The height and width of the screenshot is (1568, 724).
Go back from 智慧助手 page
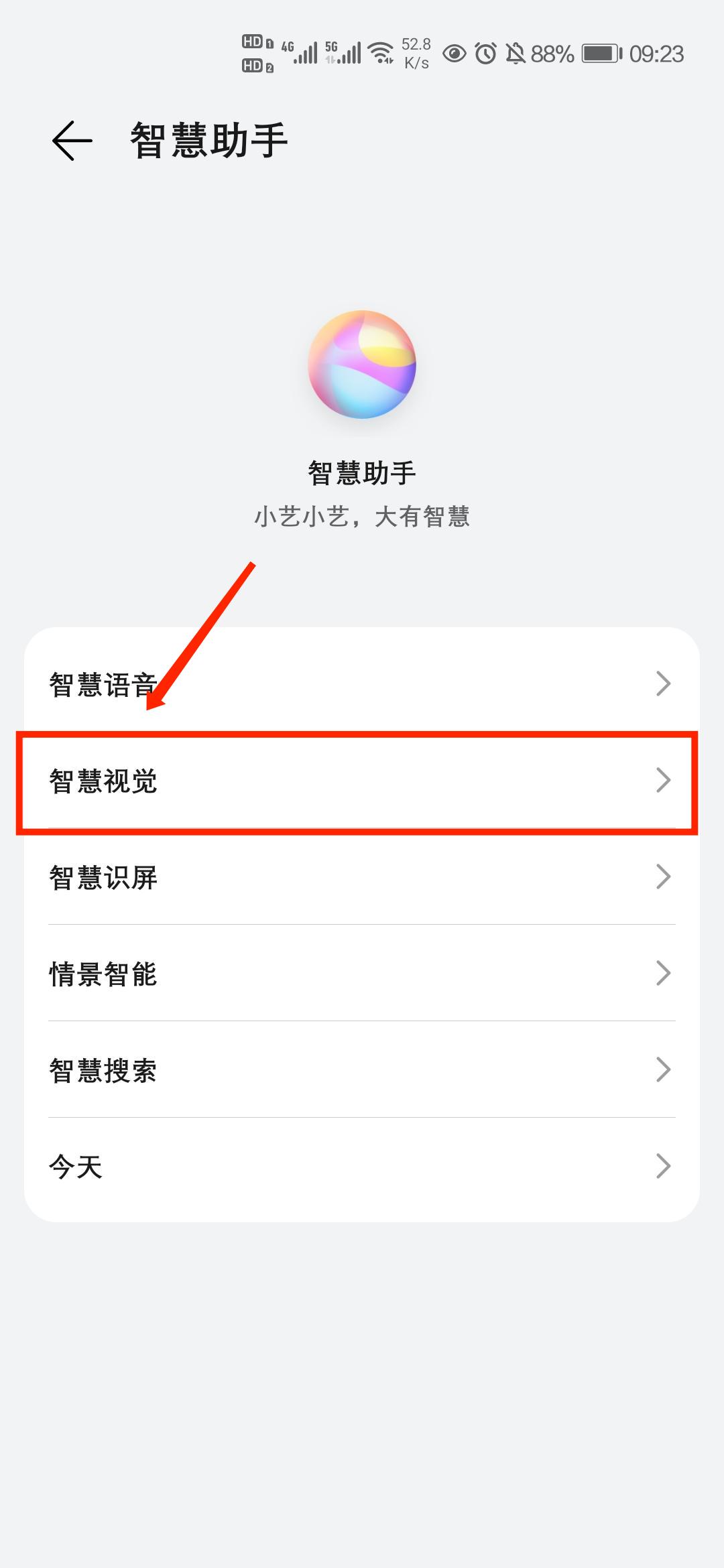tap(72, 141)
